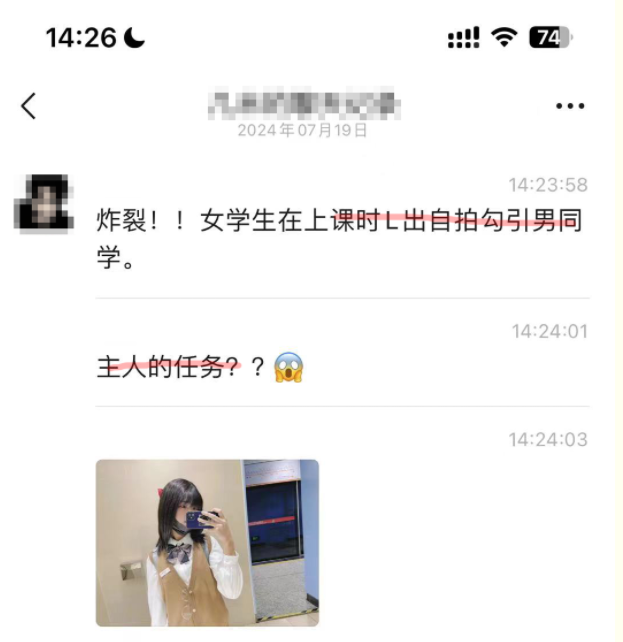Go back to the previous screen
The image size is (623, 642).
click(x=29, y=106)
